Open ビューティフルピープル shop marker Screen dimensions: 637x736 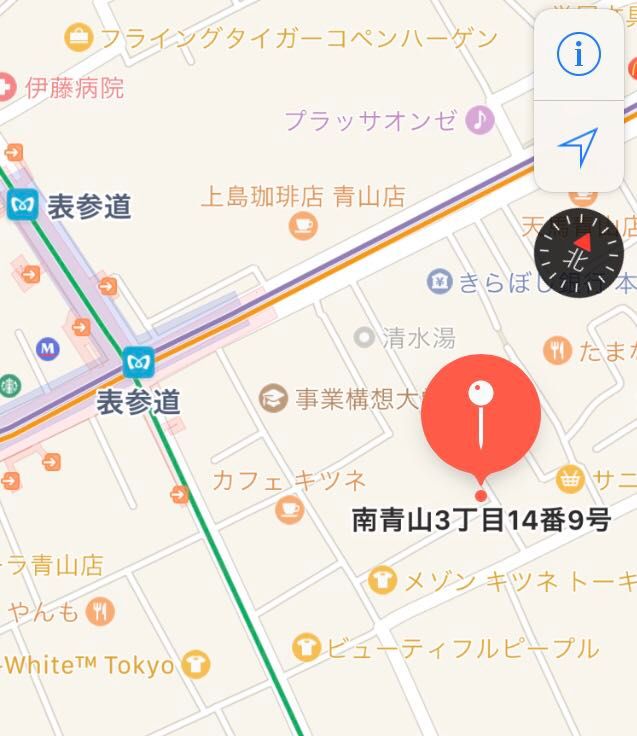(306, 647)
